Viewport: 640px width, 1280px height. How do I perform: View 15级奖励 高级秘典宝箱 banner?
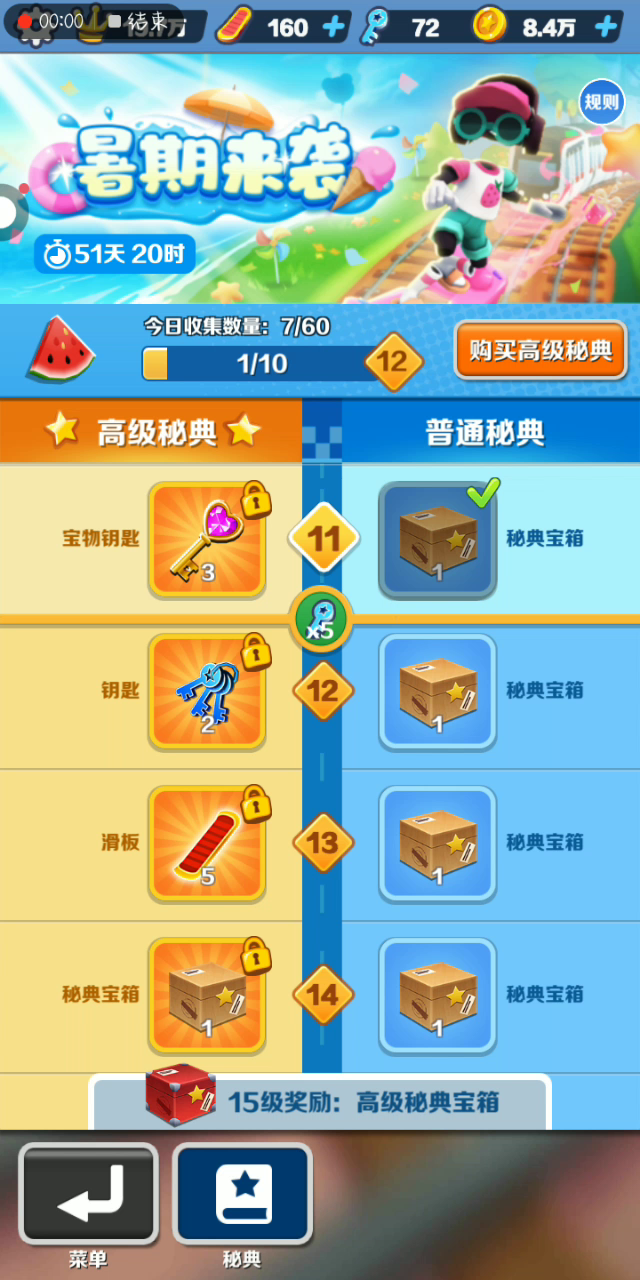tap(320, 1102)
